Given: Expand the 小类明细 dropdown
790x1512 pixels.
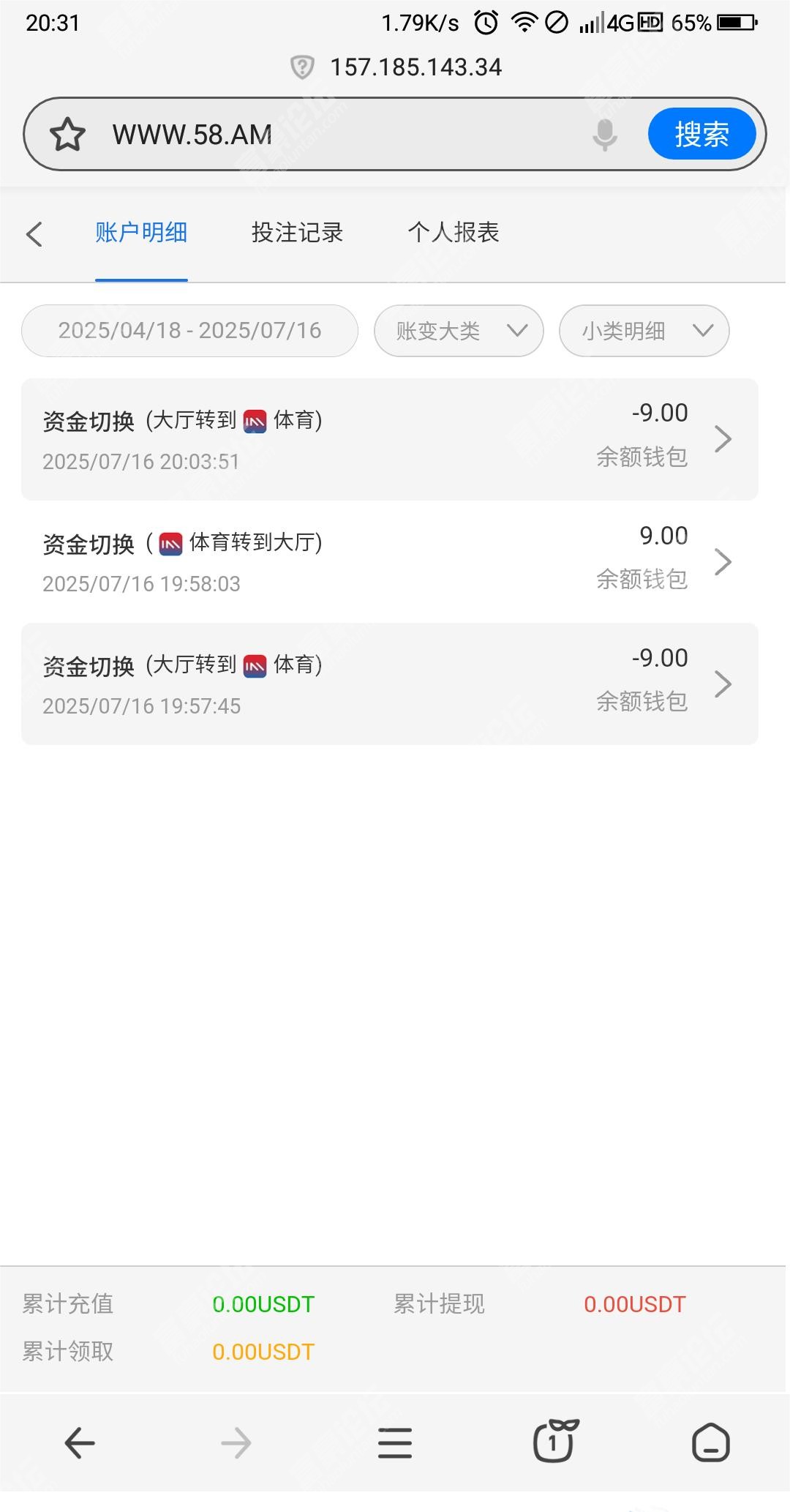Looking at the screenshot, I should pyautogui.click(x=644, y=331).
